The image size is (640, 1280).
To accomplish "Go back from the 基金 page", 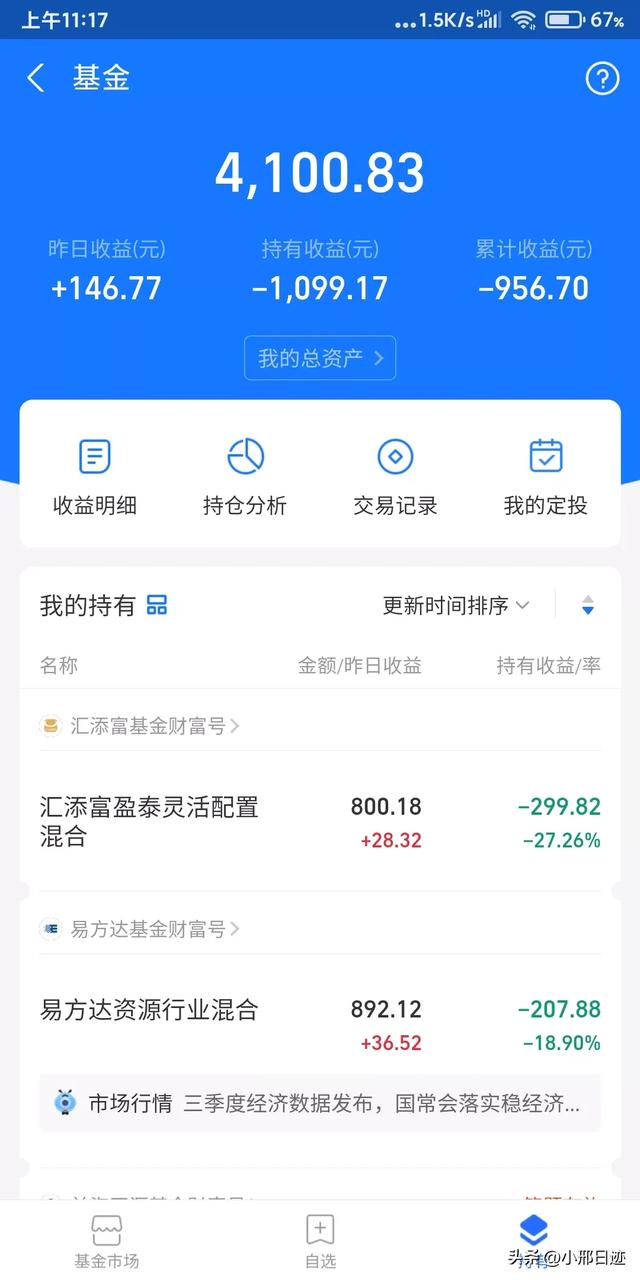I will click(x=36, y=78).
